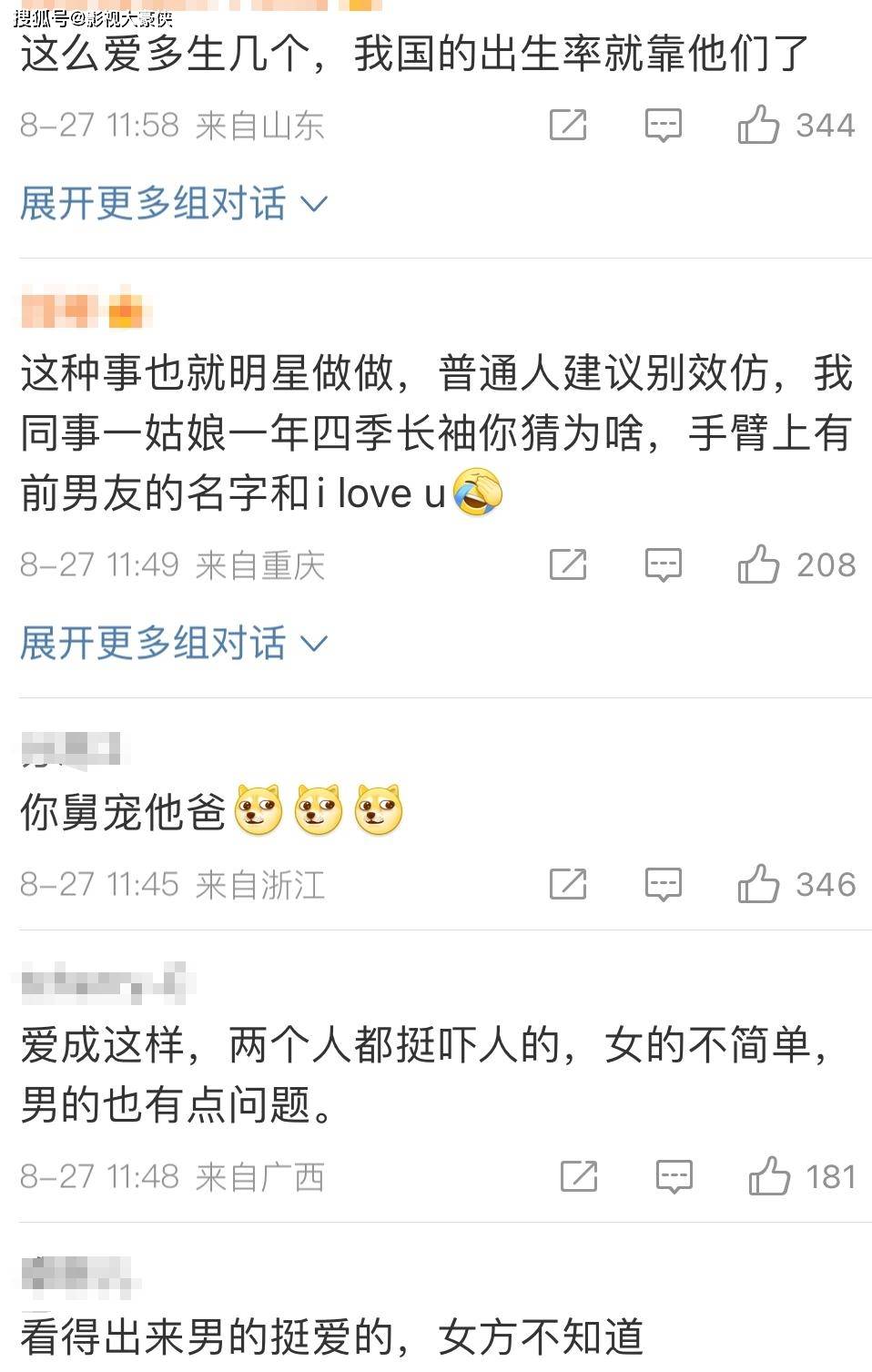Like the 广西 comment with 181 likes
Image resolution: width=872 pixels, height=1372 pixels.
[769, 1175]
